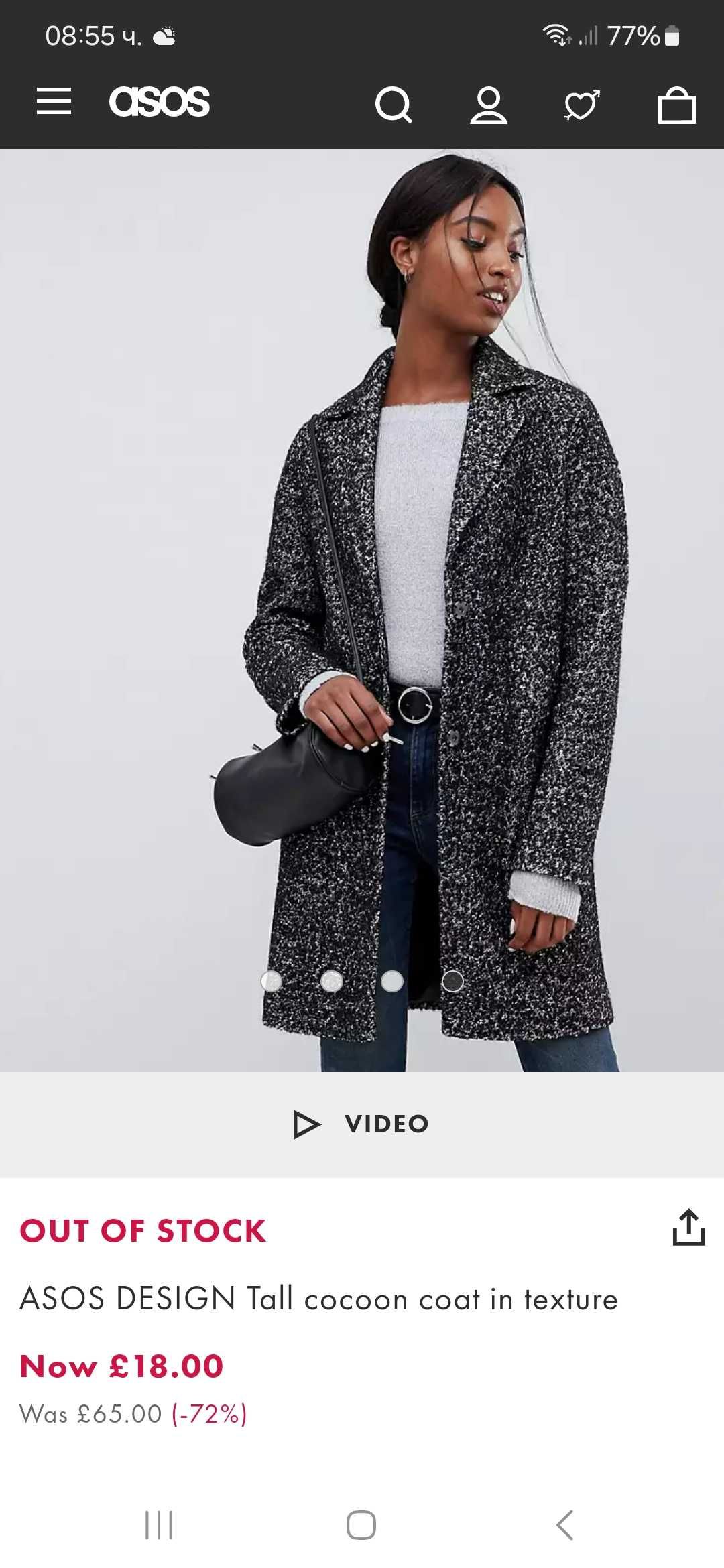Open the shopping bag
The image size is (724, 1568).
[676, 105]
